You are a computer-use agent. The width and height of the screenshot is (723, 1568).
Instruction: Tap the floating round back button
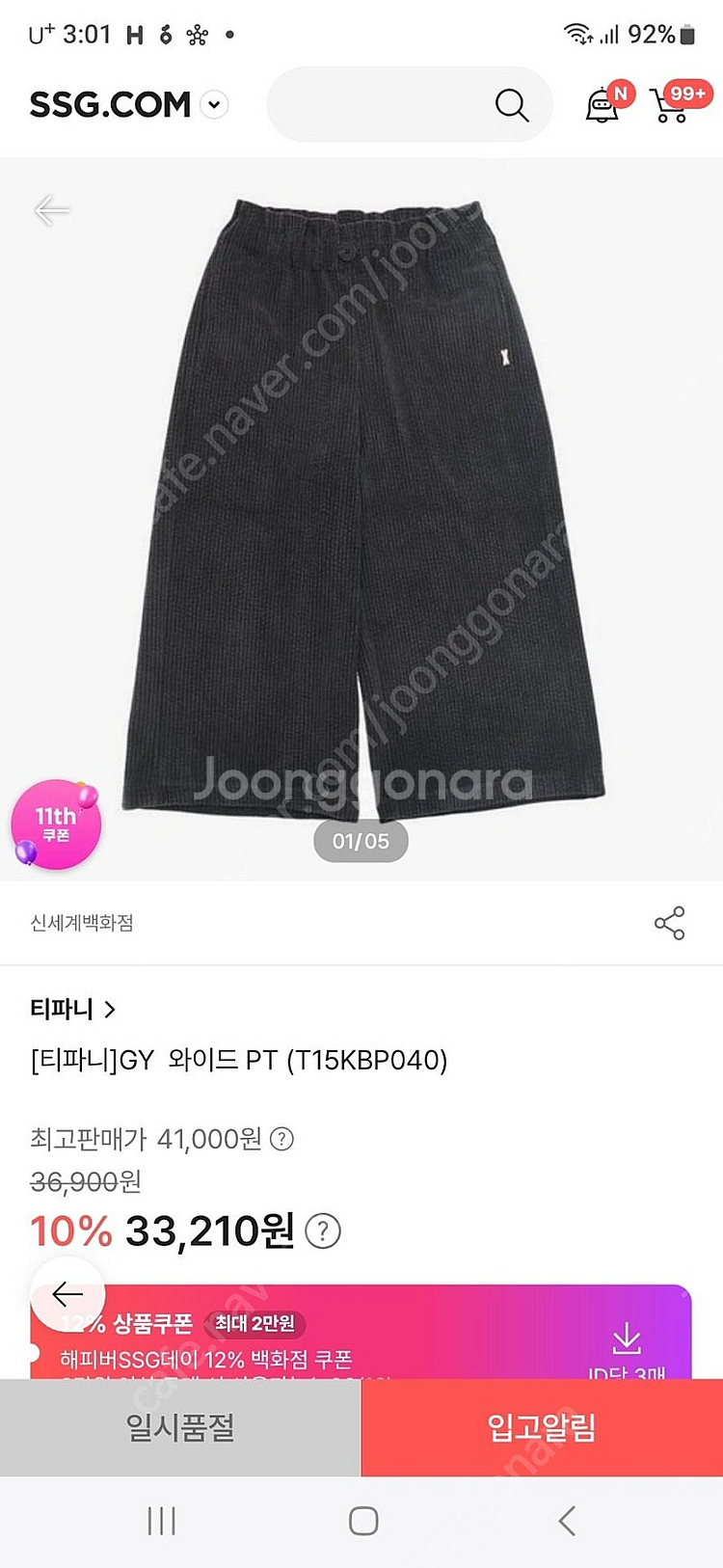67,1293
